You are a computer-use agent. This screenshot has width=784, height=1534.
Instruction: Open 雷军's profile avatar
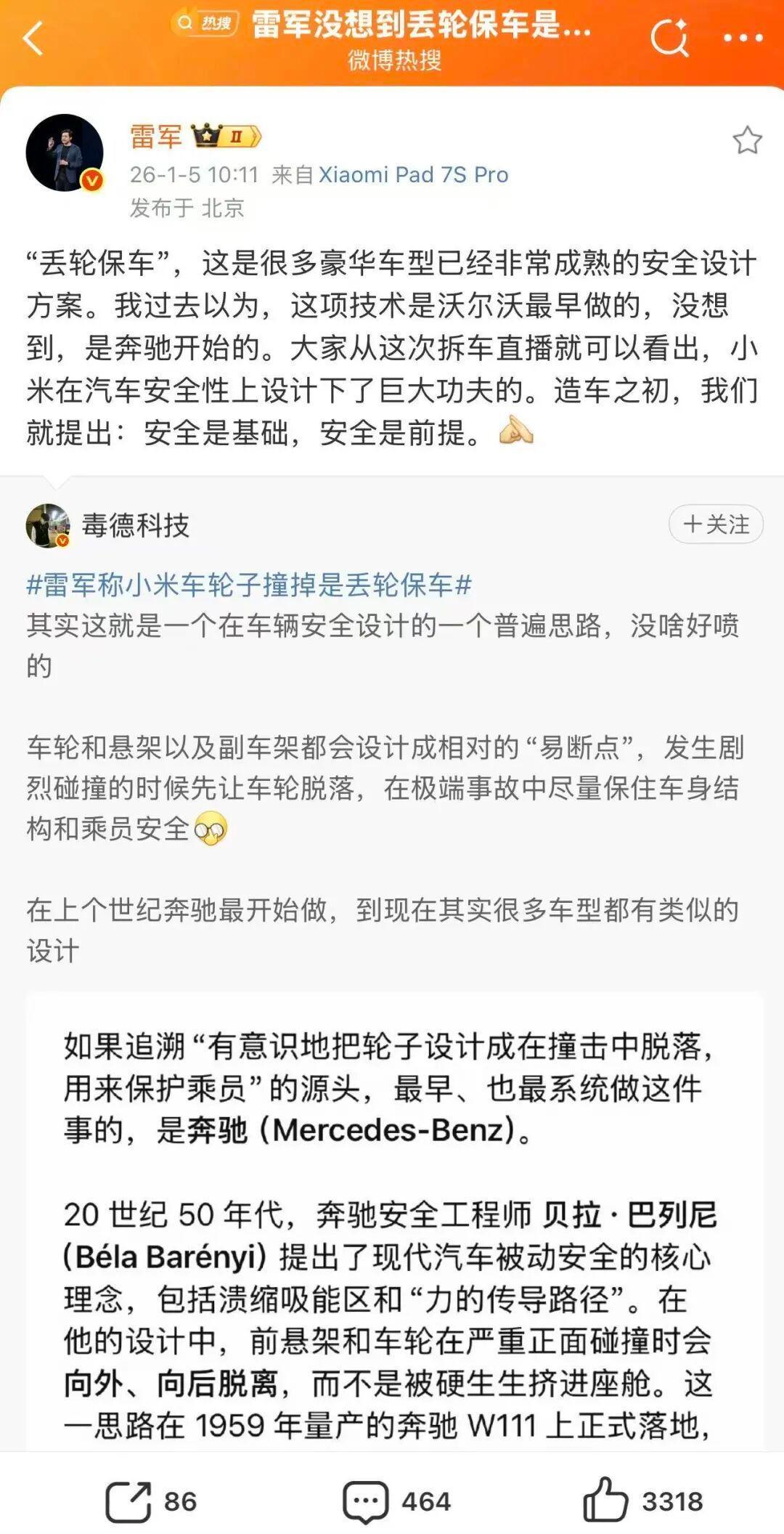65,153
